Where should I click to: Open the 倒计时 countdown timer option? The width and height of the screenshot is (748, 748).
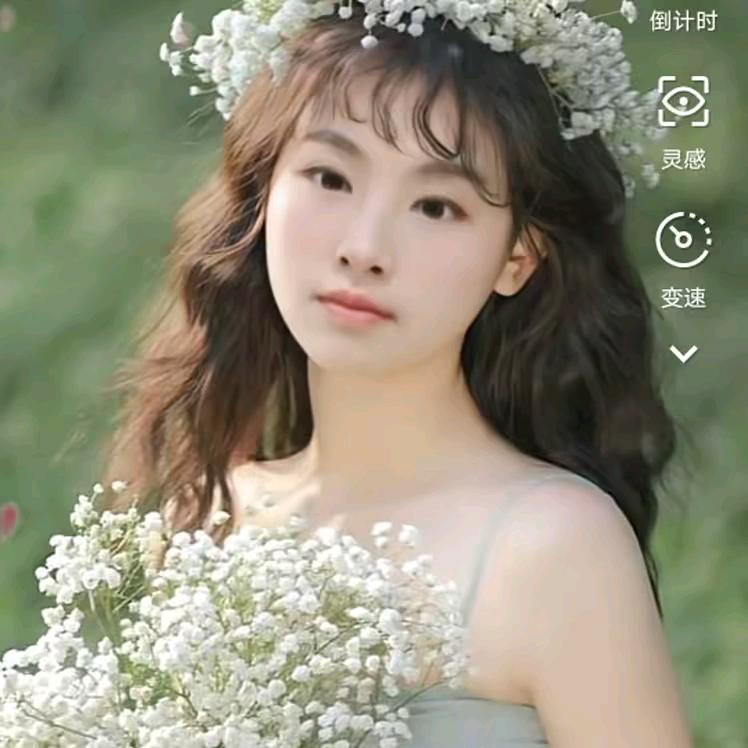pos(683,21)
